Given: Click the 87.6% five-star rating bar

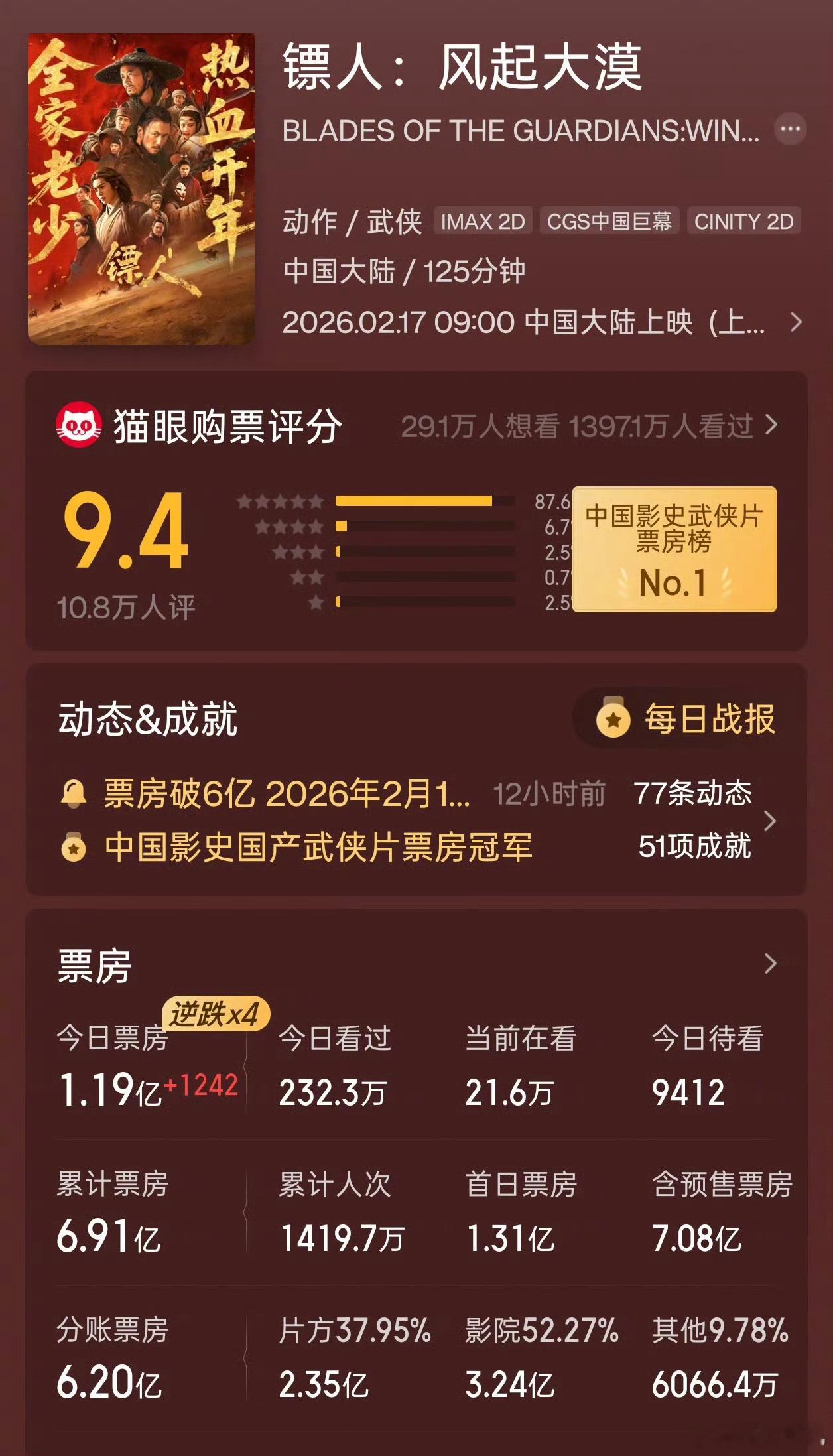Looking at the screenshot, I should 424,501.
